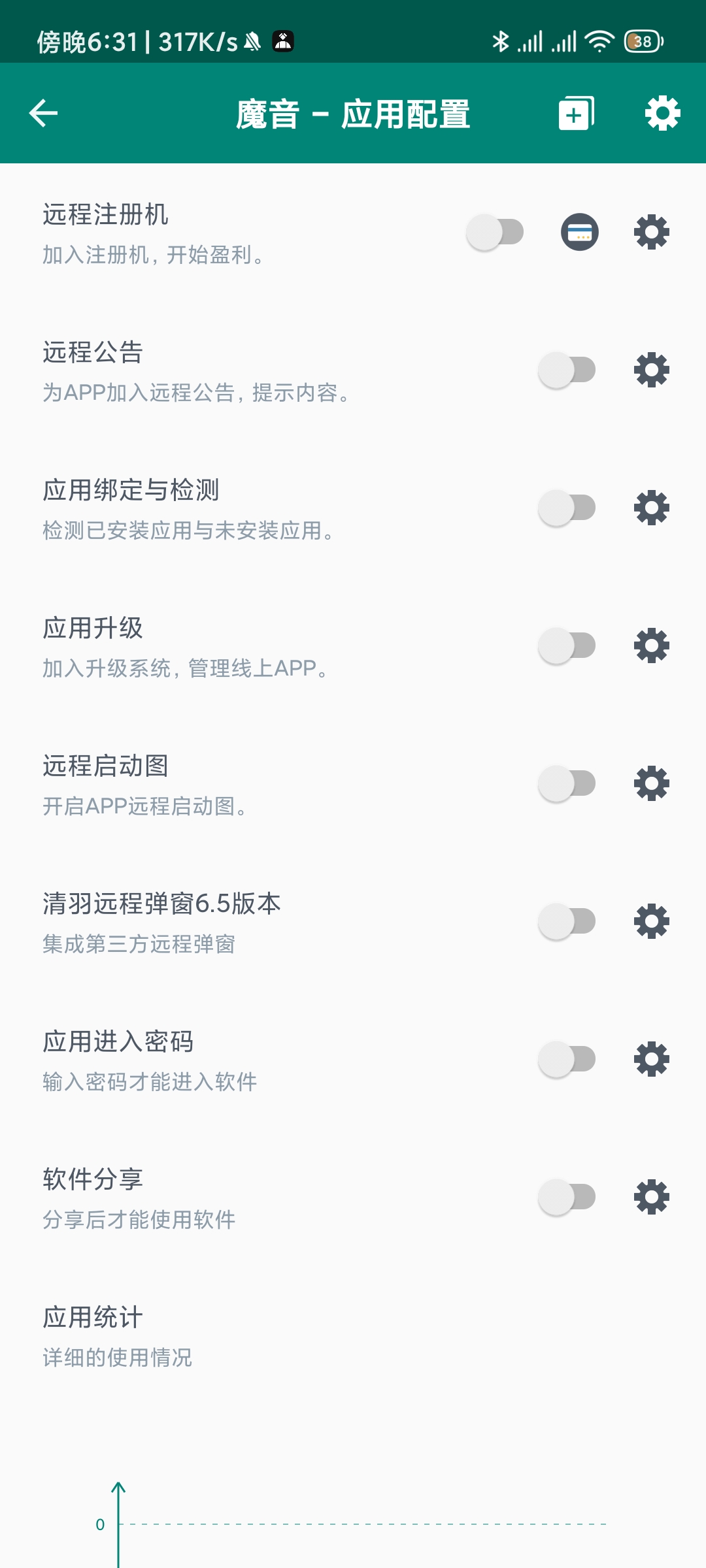Open the gear settings for 远程注册机
This screenshot has width=706, height=1568.
[652, 232]
